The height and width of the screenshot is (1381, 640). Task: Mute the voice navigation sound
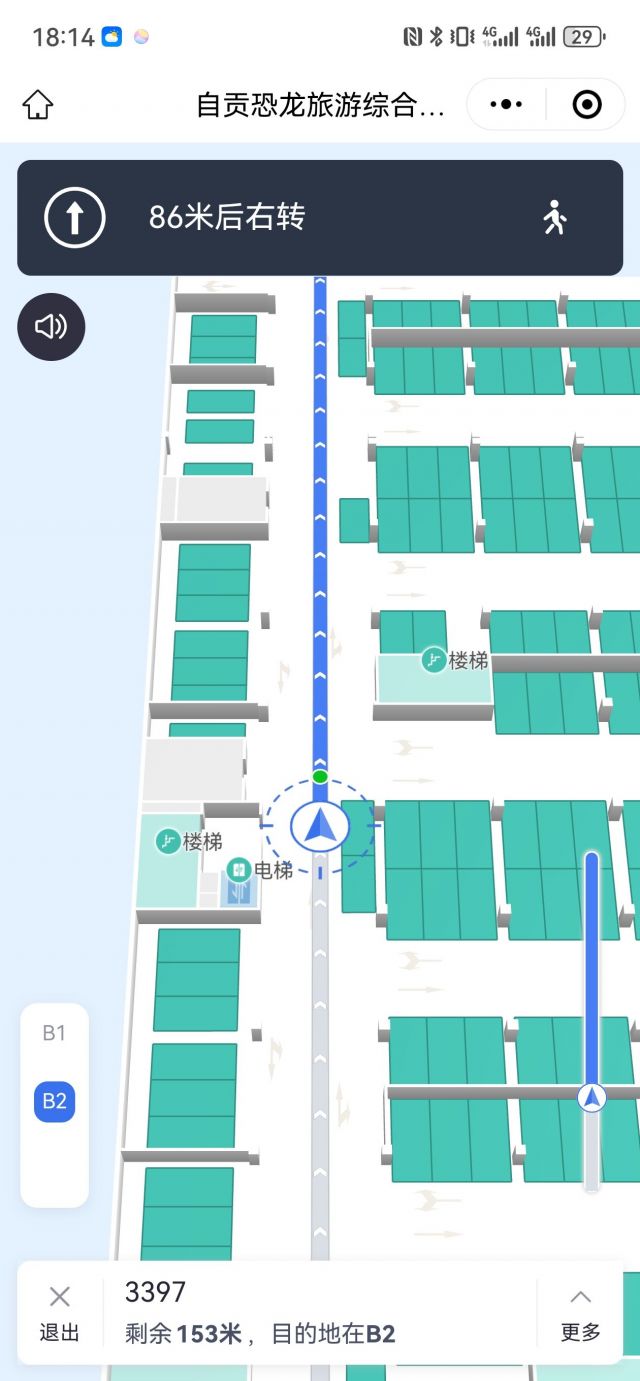pos(51,327)
